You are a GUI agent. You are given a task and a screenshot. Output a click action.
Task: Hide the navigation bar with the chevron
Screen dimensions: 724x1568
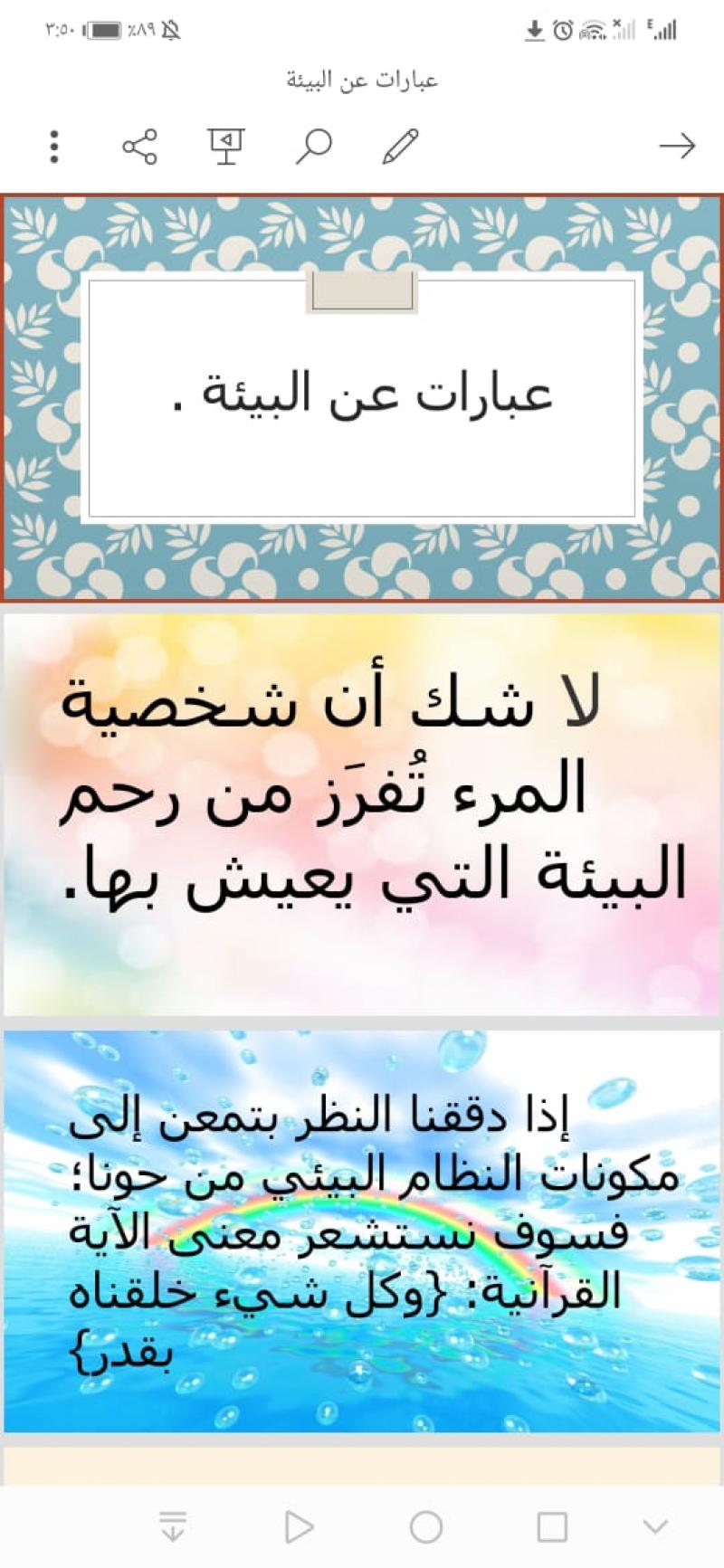[x=655, y=1527]
